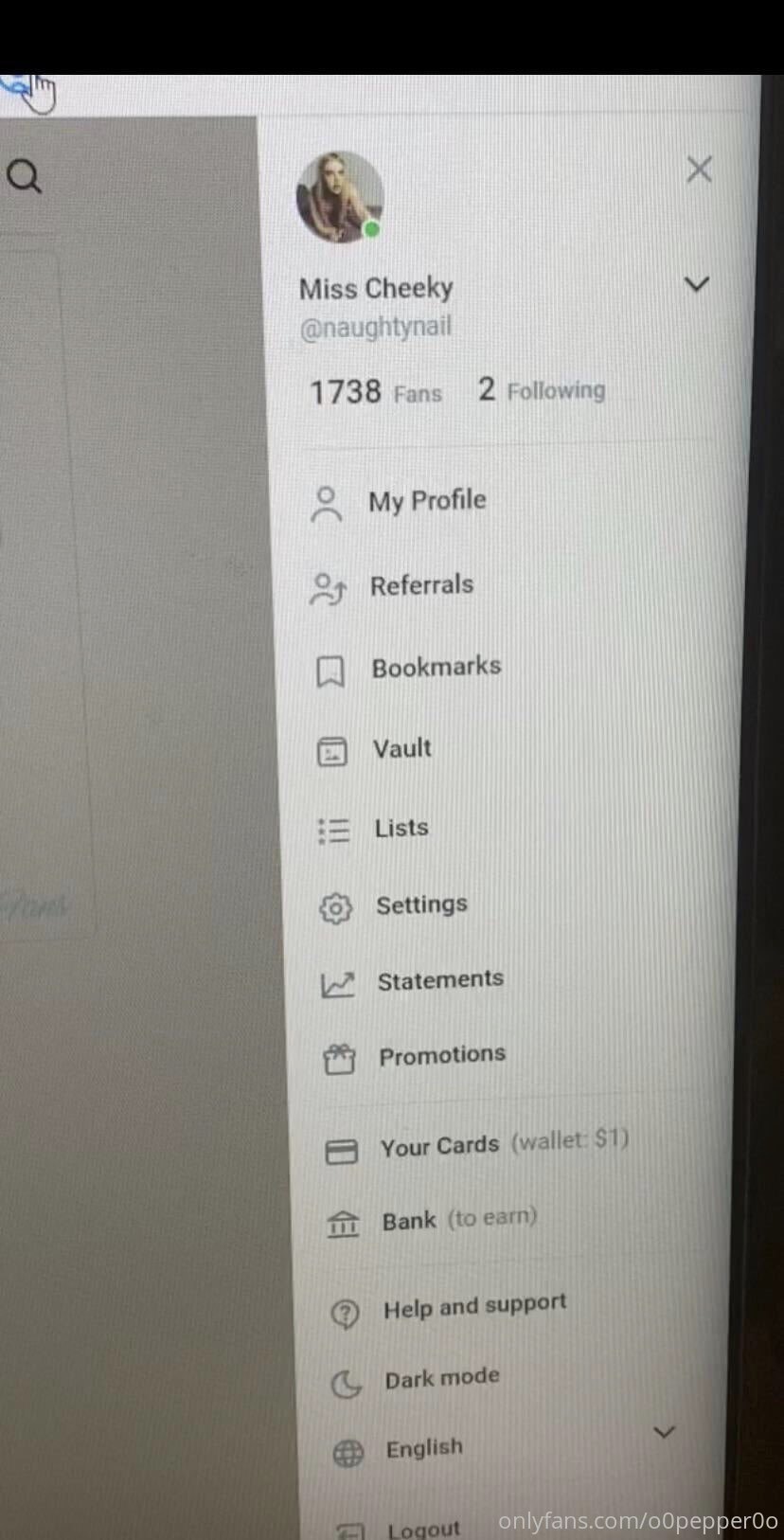This screenshot has height=1540, width=784.
Task: View the 1738 Fans list
Action: click(376, 391)
